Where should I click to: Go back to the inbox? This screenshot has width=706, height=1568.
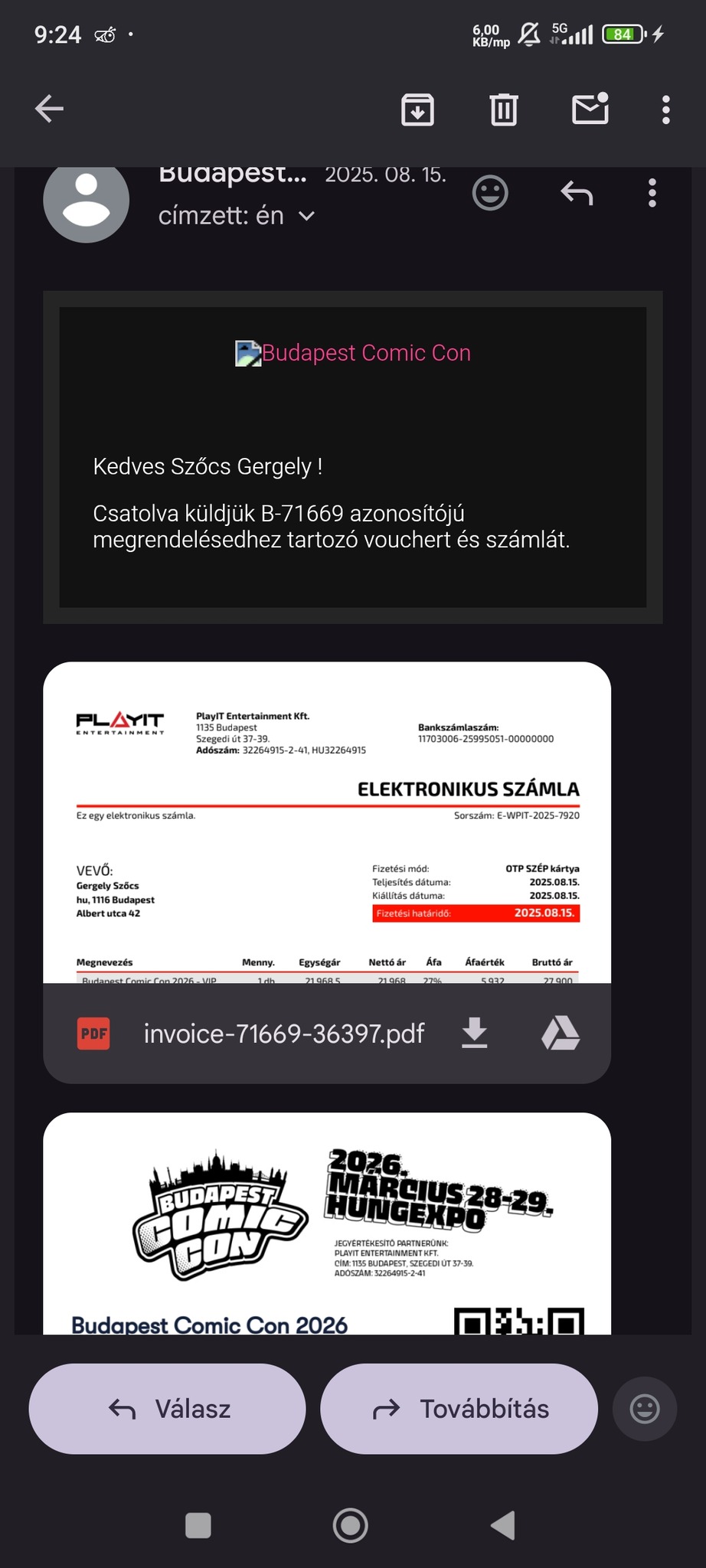pyautogui.click(x=49, y=109)
